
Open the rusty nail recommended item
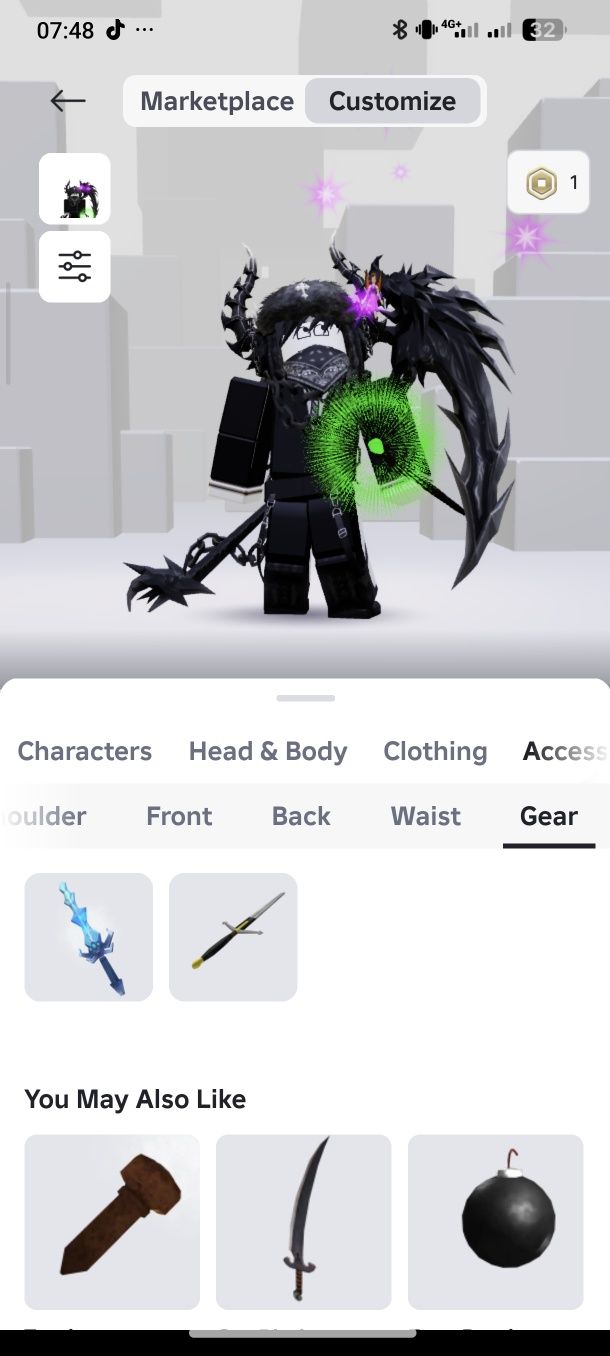coord(112,1221)
